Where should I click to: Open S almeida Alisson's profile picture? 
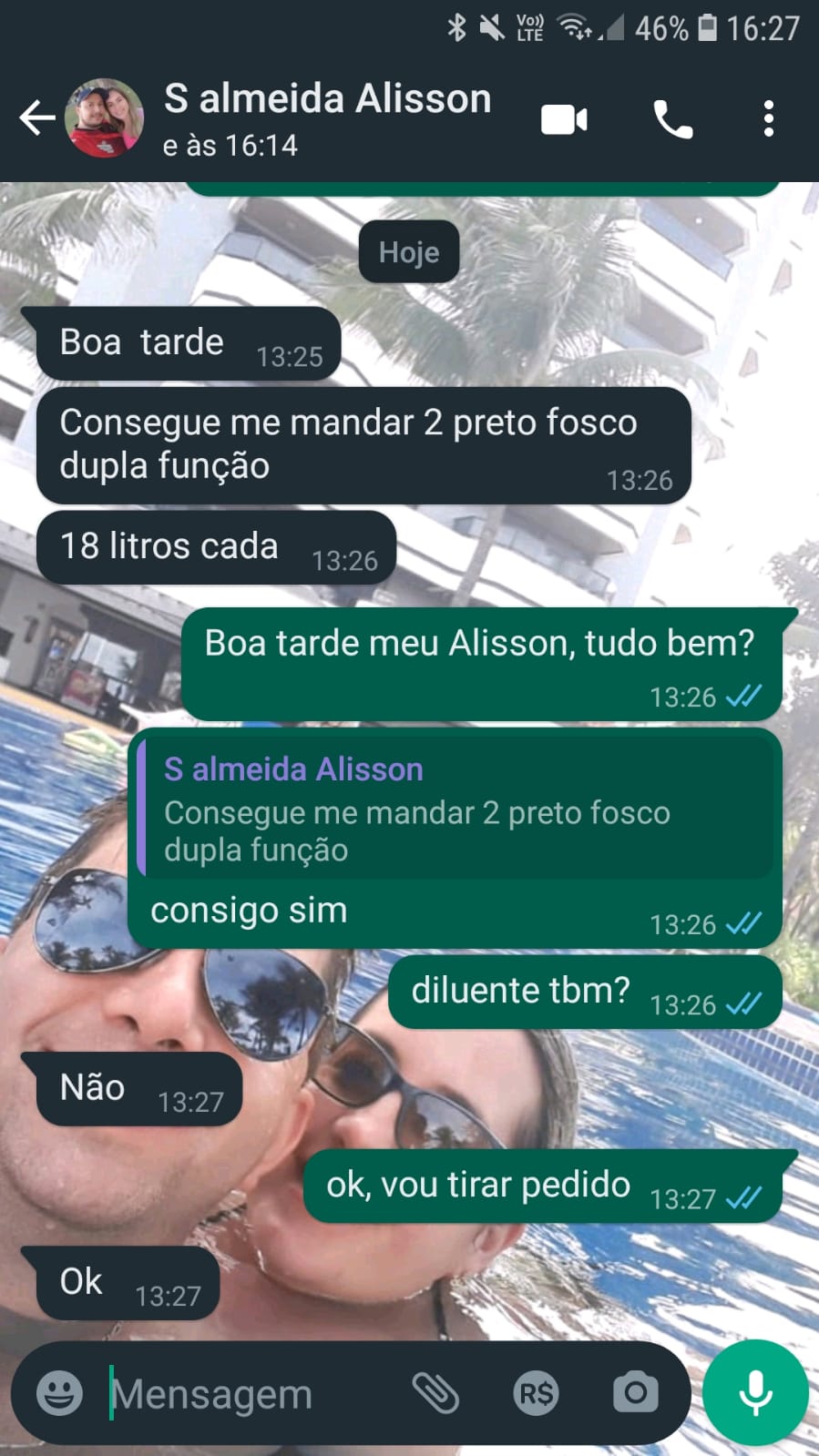tap(104, 118)
